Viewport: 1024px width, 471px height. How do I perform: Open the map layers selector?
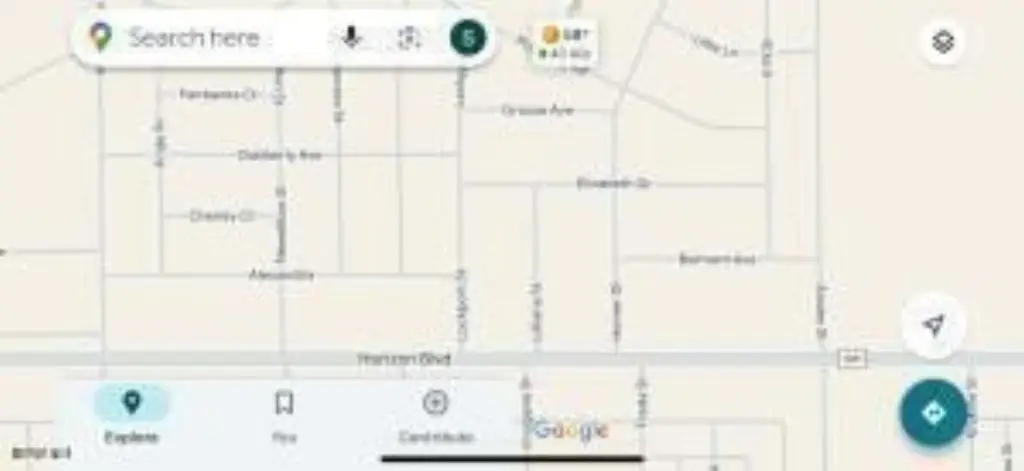coord(942,42)
